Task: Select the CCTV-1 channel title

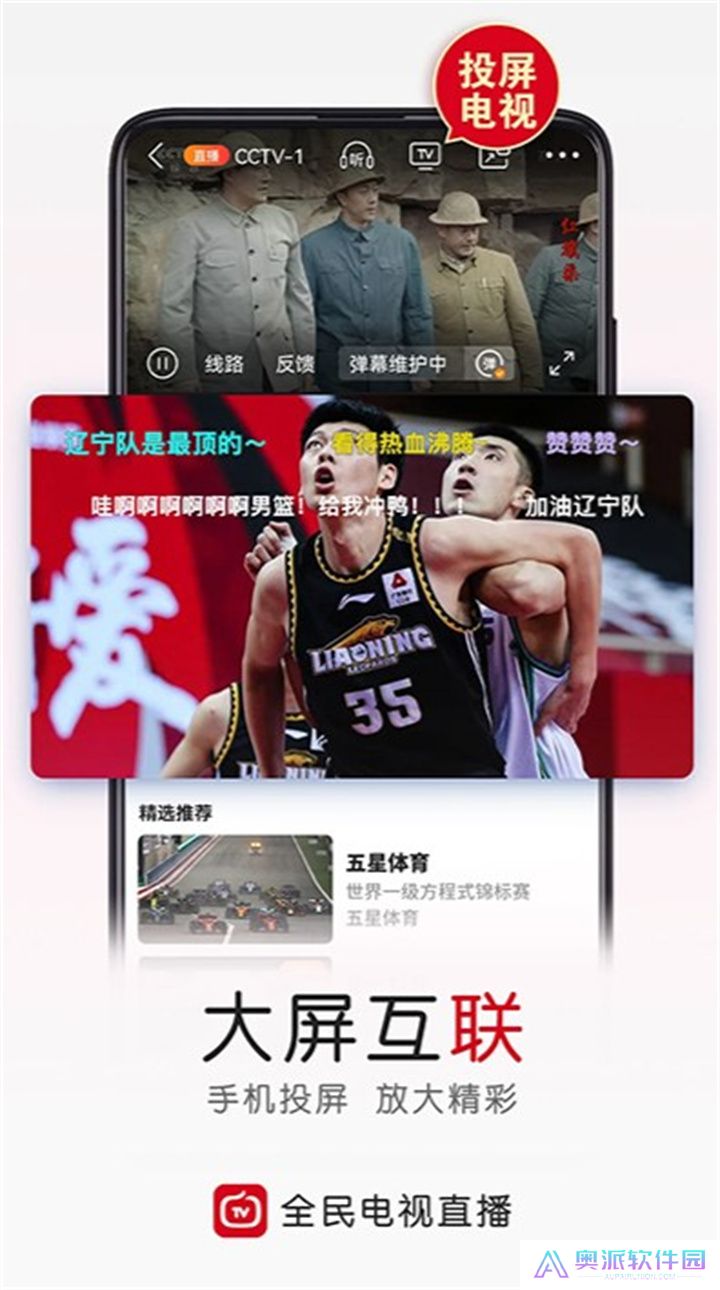Action: [270, 155]
